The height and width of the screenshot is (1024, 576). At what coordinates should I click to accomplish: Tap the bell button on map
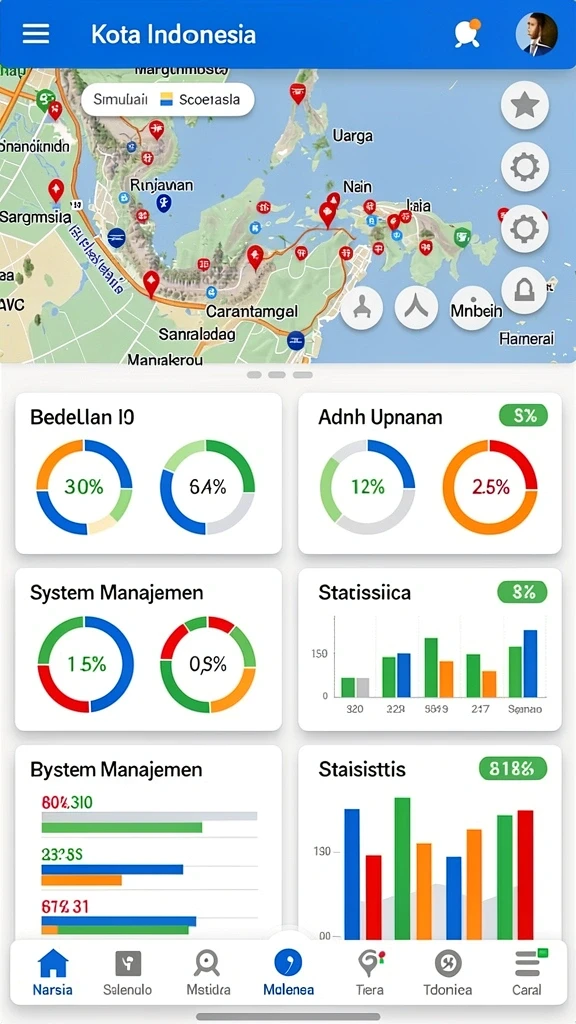point(525,291)
